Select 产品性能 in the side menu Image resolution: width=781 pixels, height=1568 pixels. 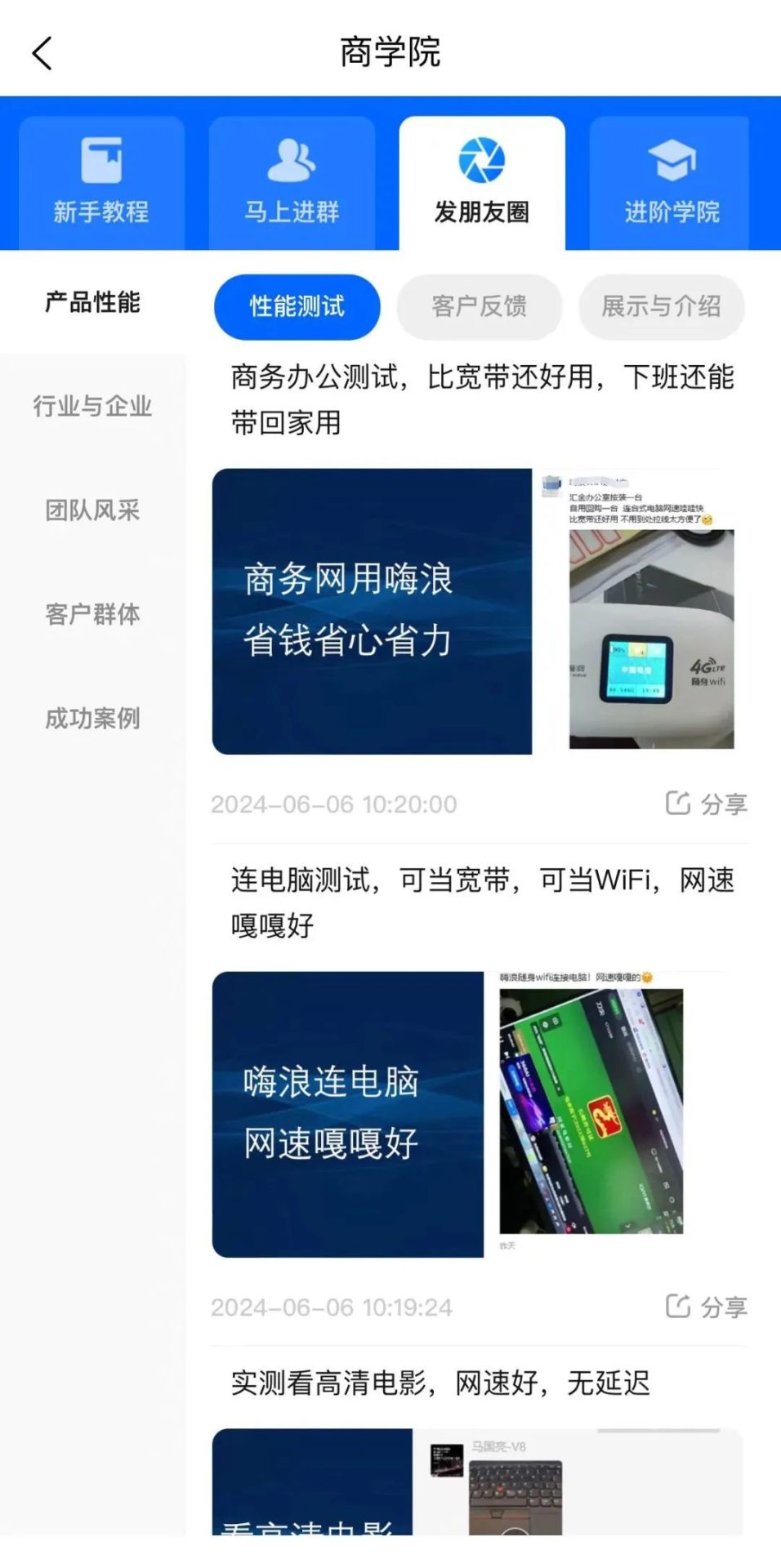click(x=92, y=302)
